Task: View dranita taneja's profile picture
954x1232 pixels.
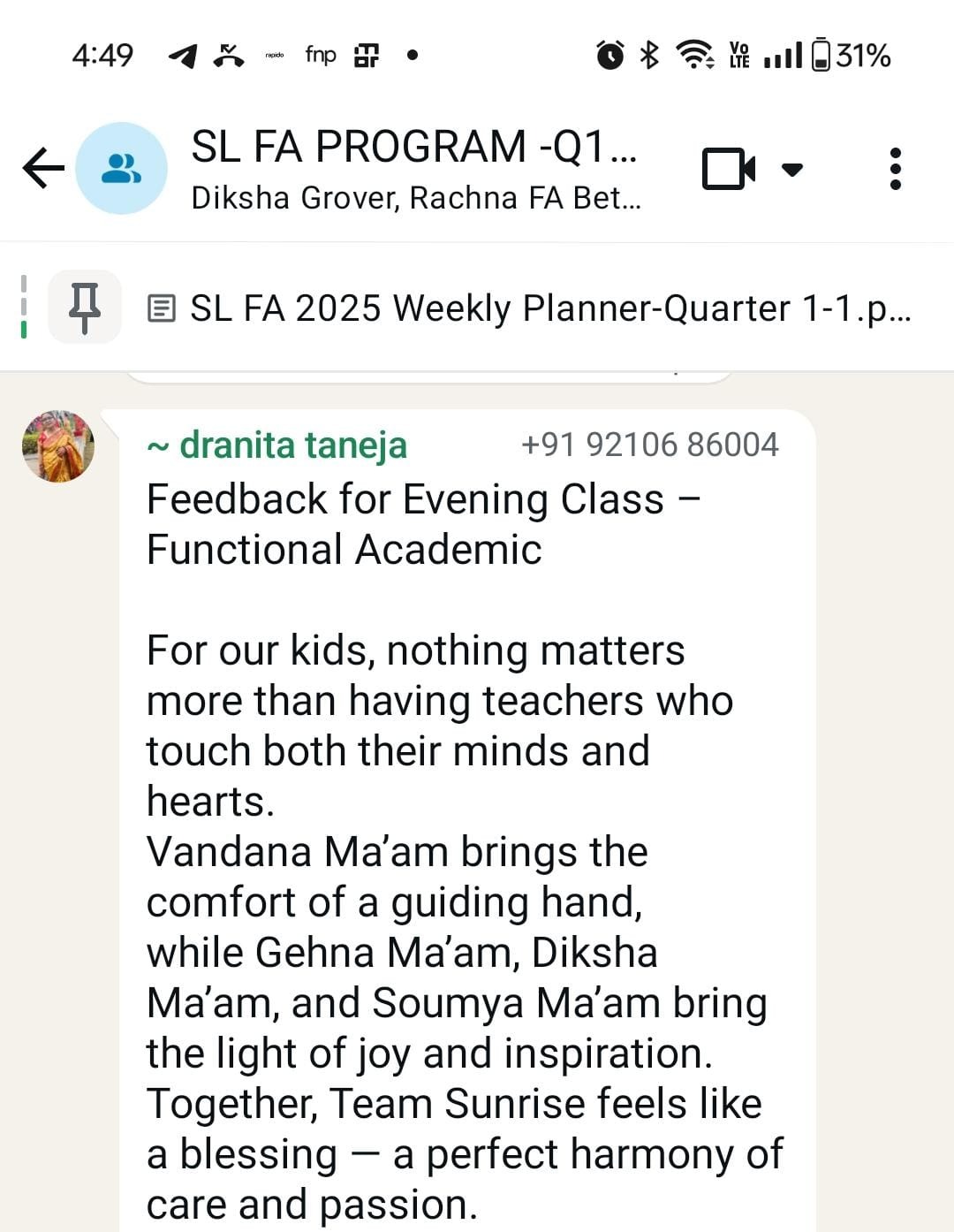Action: [58, 446]
